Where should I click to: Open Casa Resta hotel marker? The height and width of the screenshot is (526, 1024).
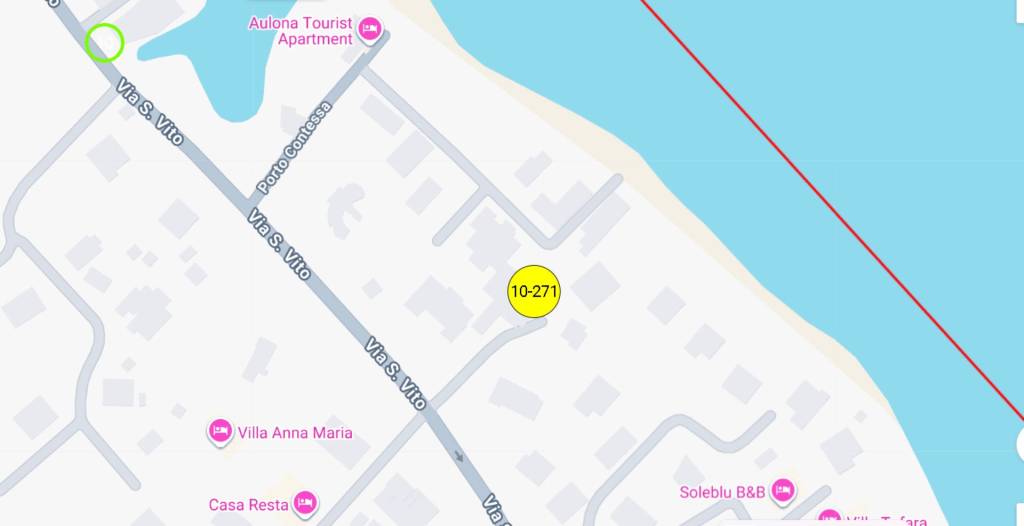(x=306, y=503)
